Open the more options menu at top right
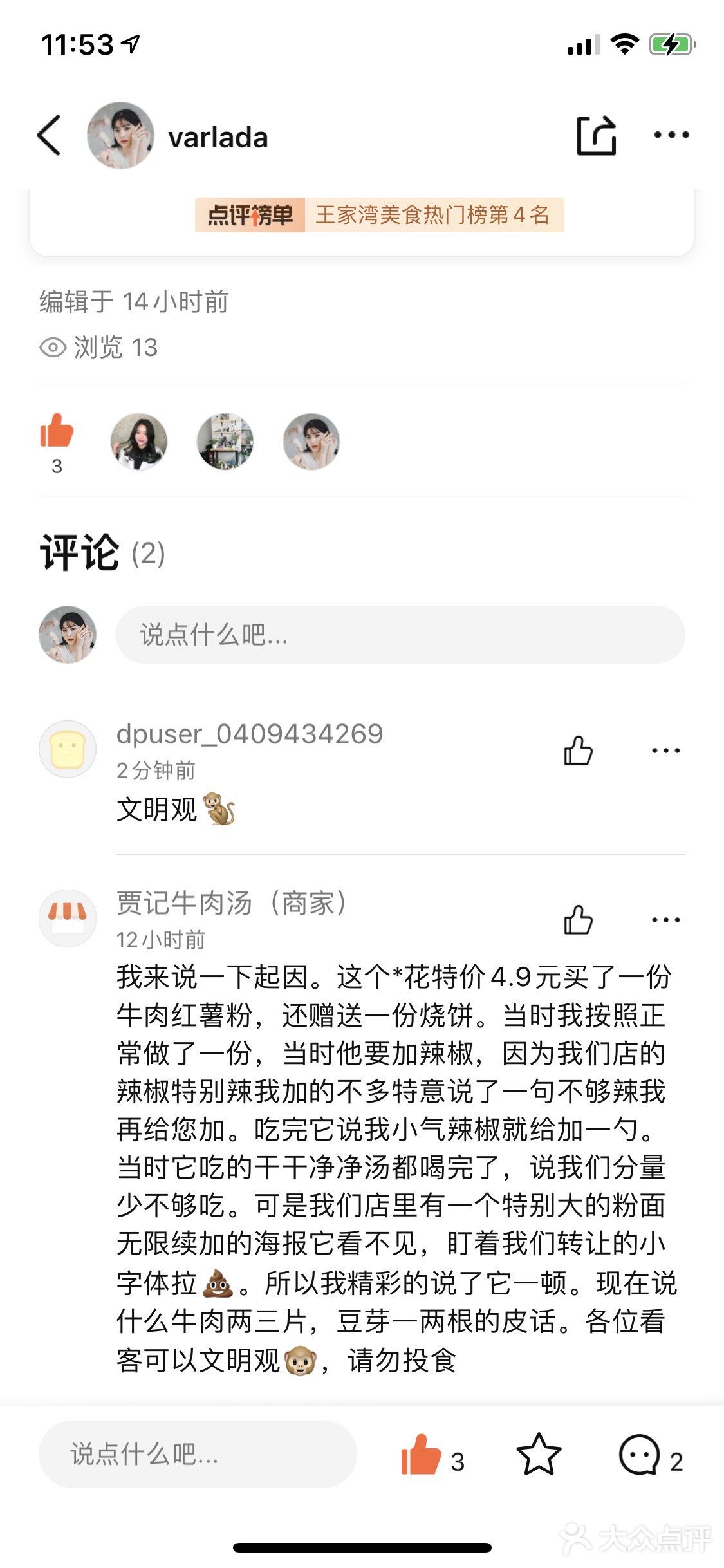This screenshot has height=1568, width=724. point(671,134)
